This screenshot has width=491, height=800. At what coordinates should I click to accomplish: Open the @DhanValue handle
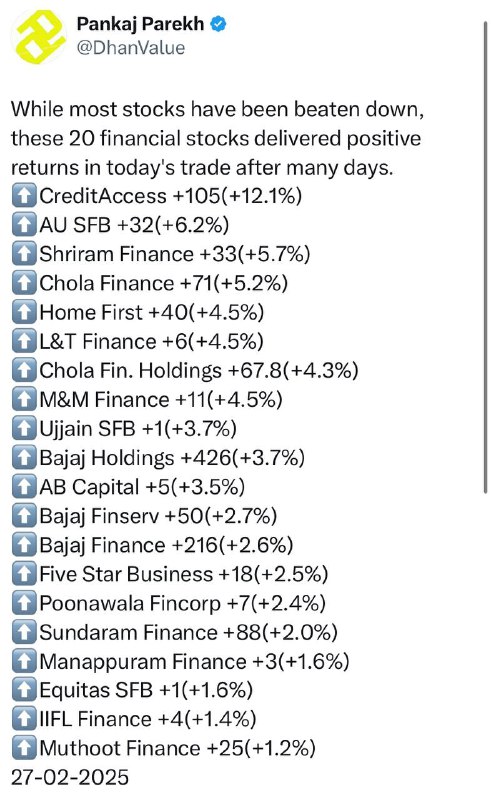coord(131,48)
